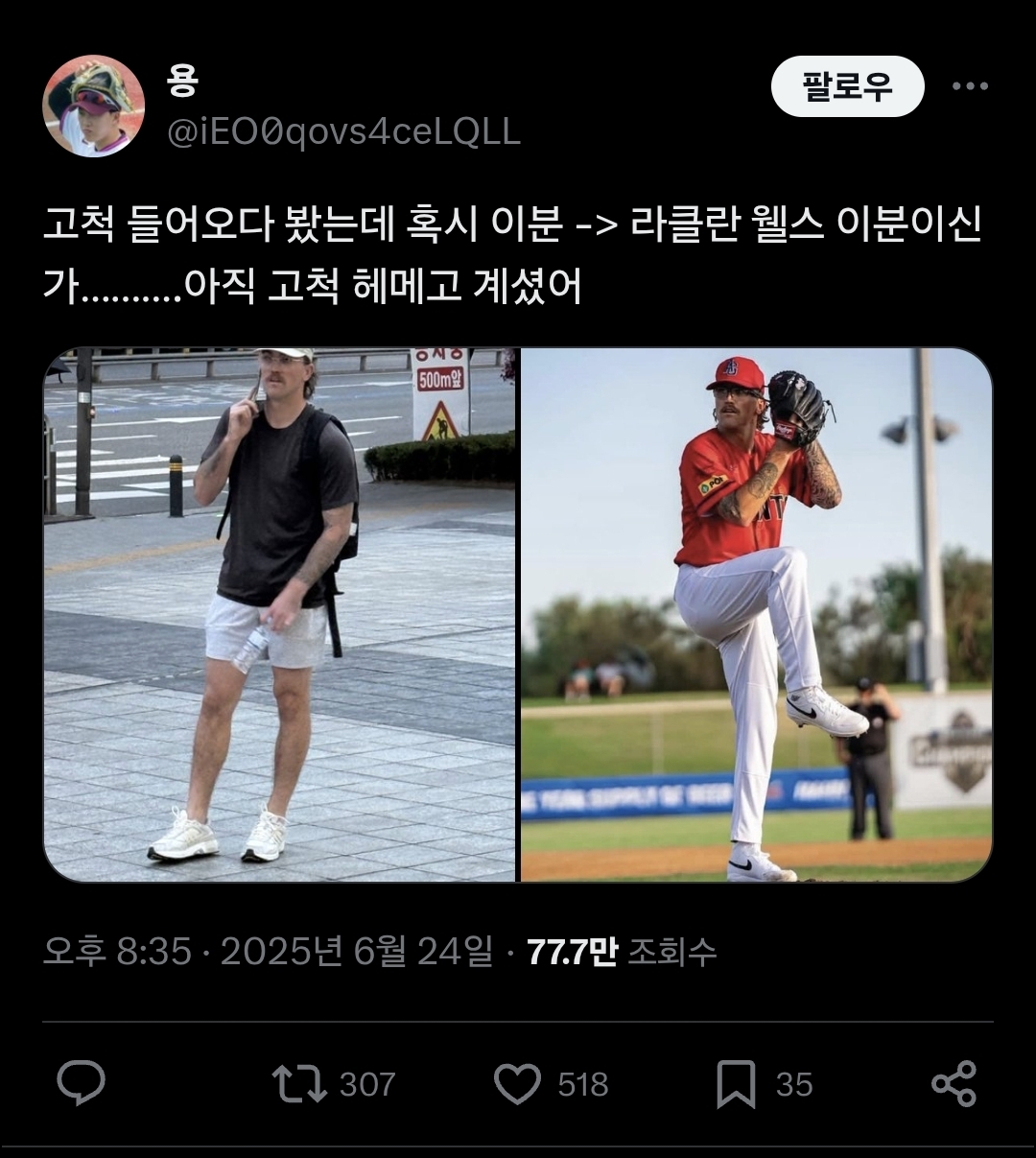
Task: Like this post
Action: 518,1083
